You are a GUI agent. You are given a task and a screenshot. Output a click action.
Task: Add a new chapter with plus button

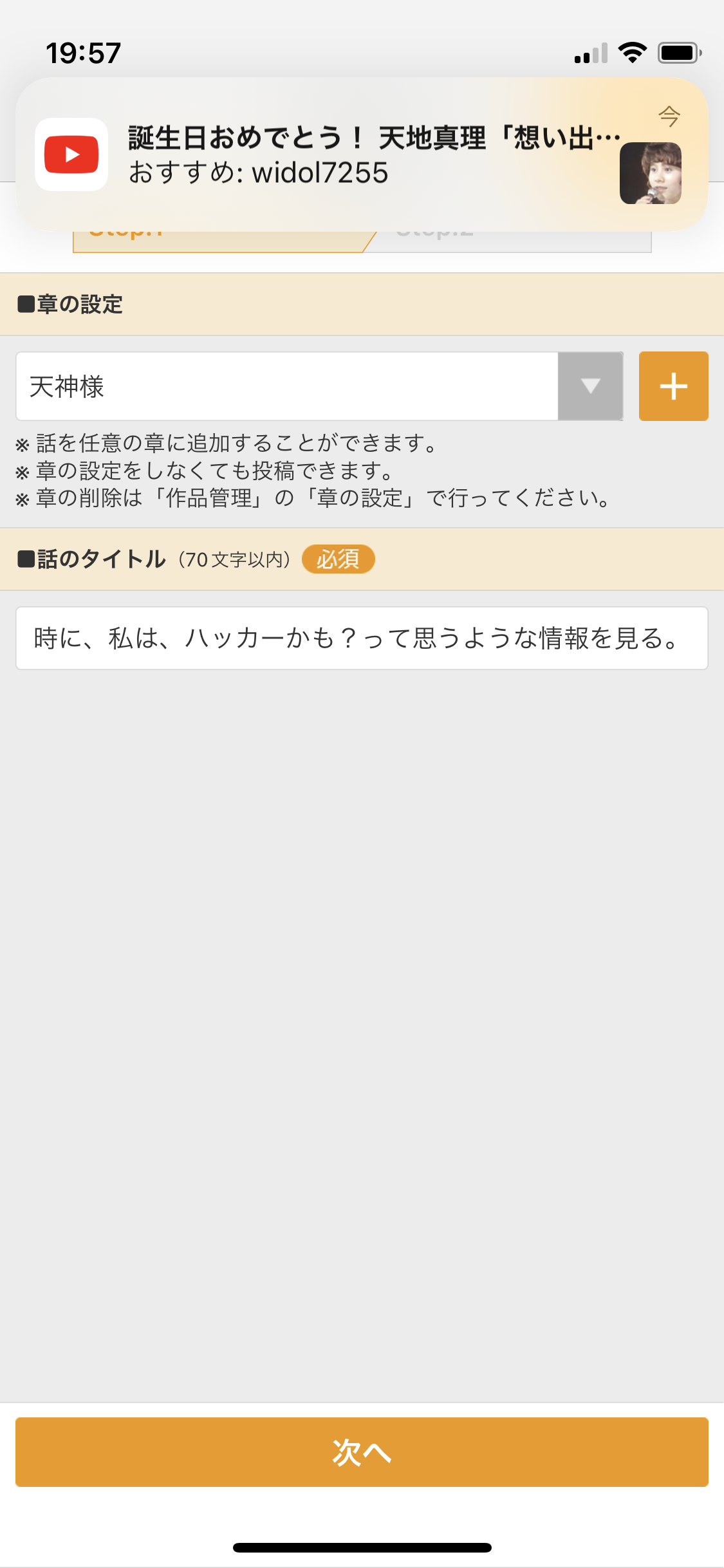[x=673, y=386]
